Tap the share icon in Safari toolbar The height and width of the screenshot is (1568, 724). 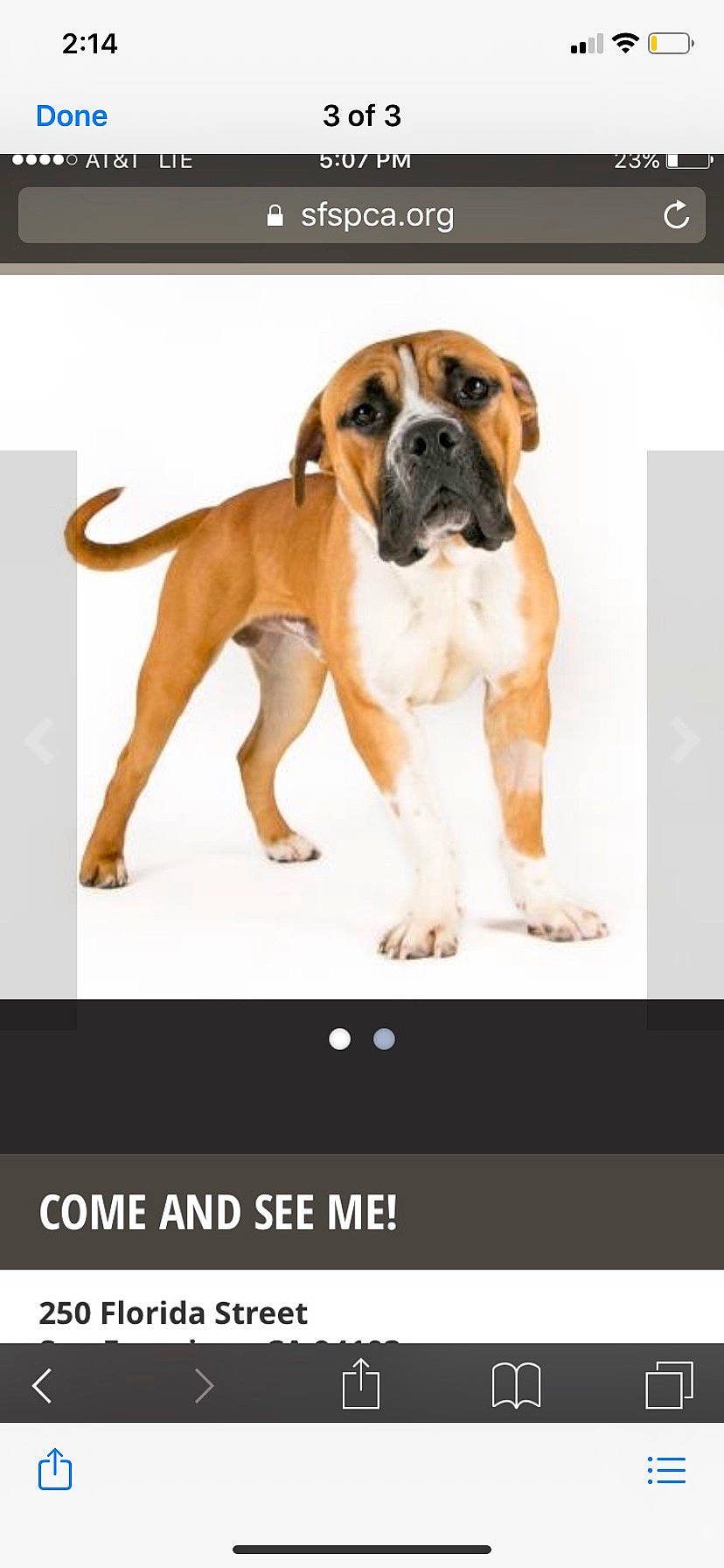tap(361, 1385)
